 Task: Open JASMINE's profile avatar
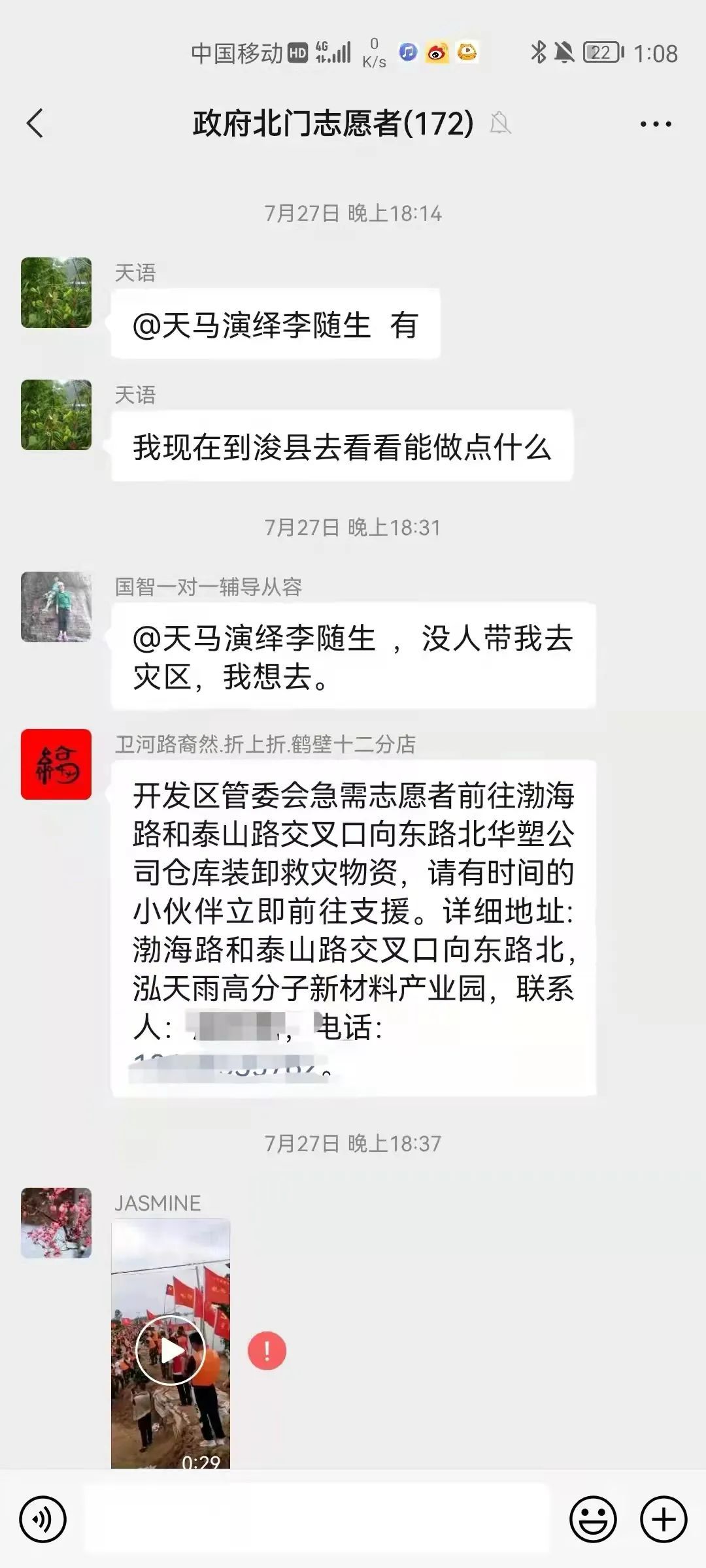(56, 1223)
